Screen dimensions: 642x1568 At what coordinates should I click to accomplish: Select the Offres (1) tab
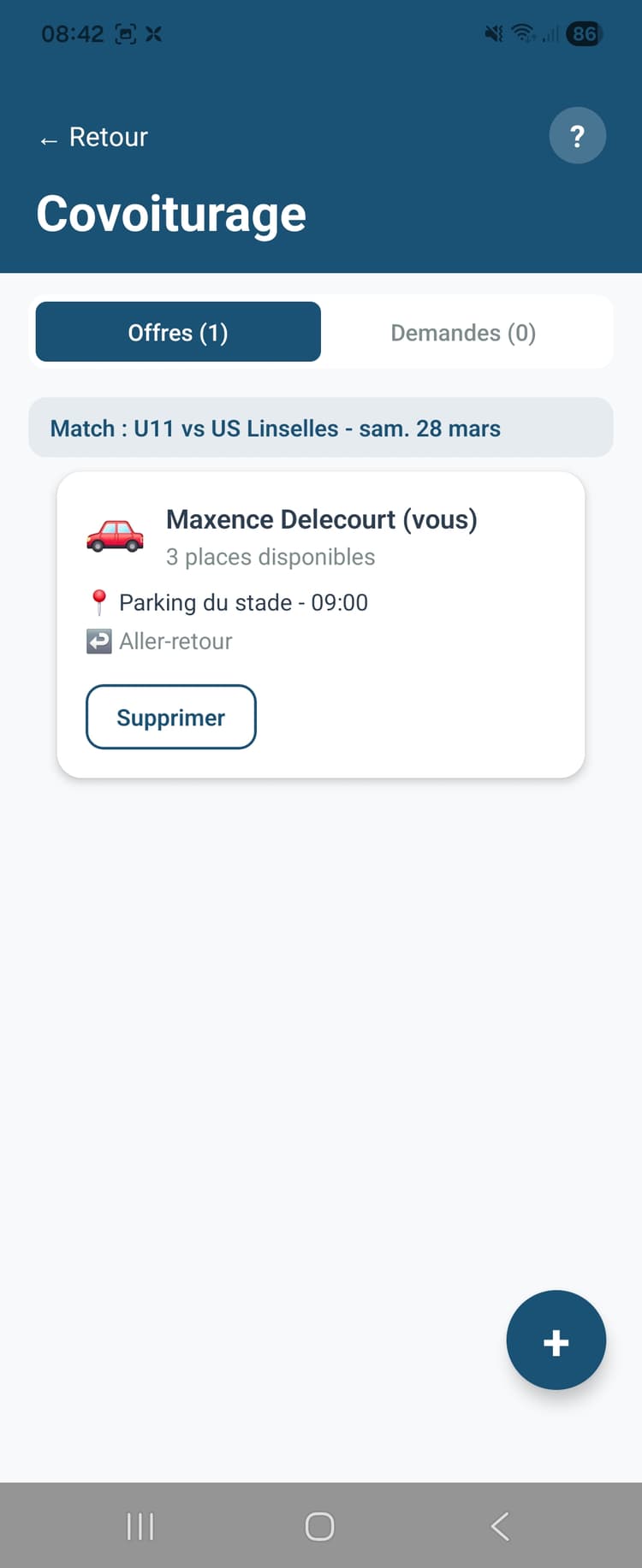point(176,332)
